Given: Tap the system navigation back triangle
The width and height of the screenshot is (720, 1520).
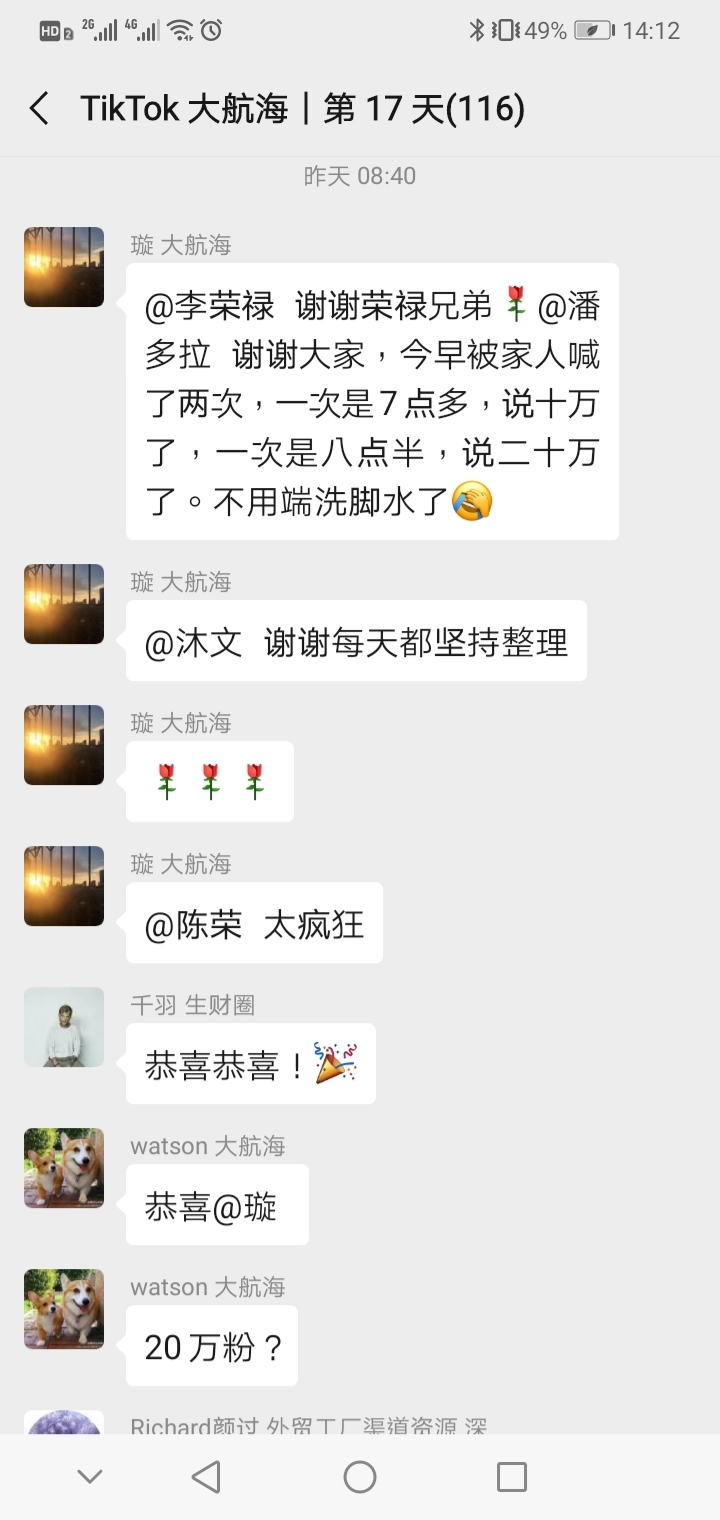Looking at the screenshot, I should (206, 1477).
